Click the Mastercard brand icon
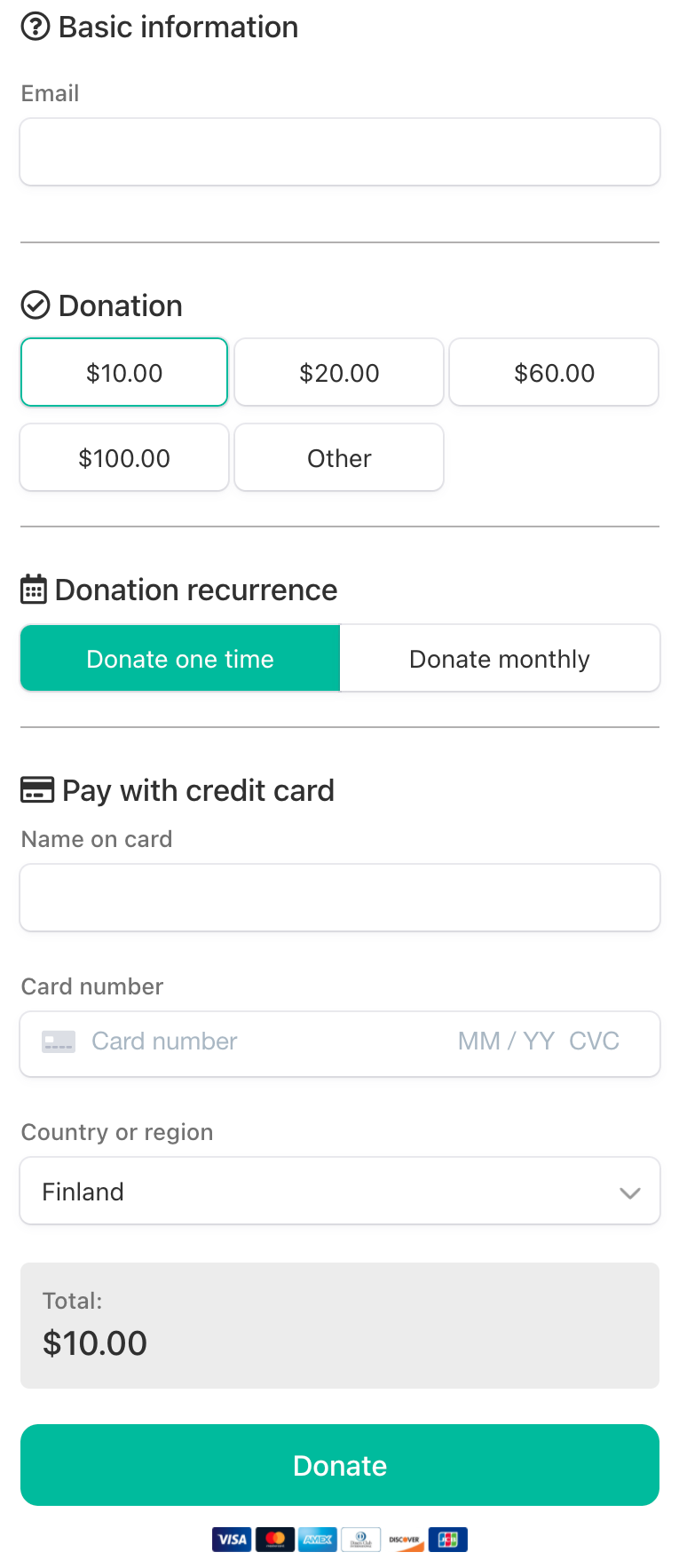The image size is (679, 1568). point(274,1540)
